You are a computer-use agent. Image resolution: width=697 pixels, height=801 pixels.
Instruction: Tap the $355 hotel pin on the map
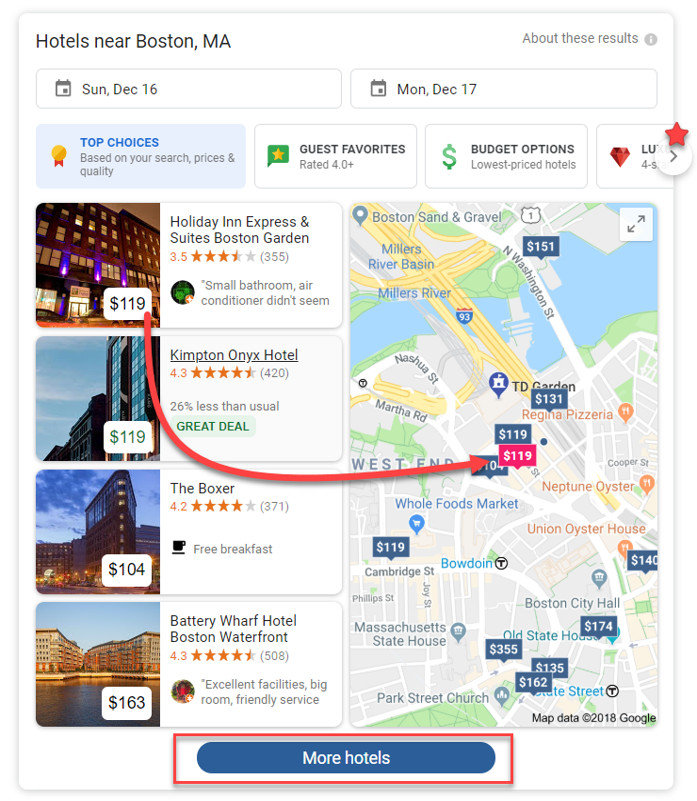(x=504, y=649)
